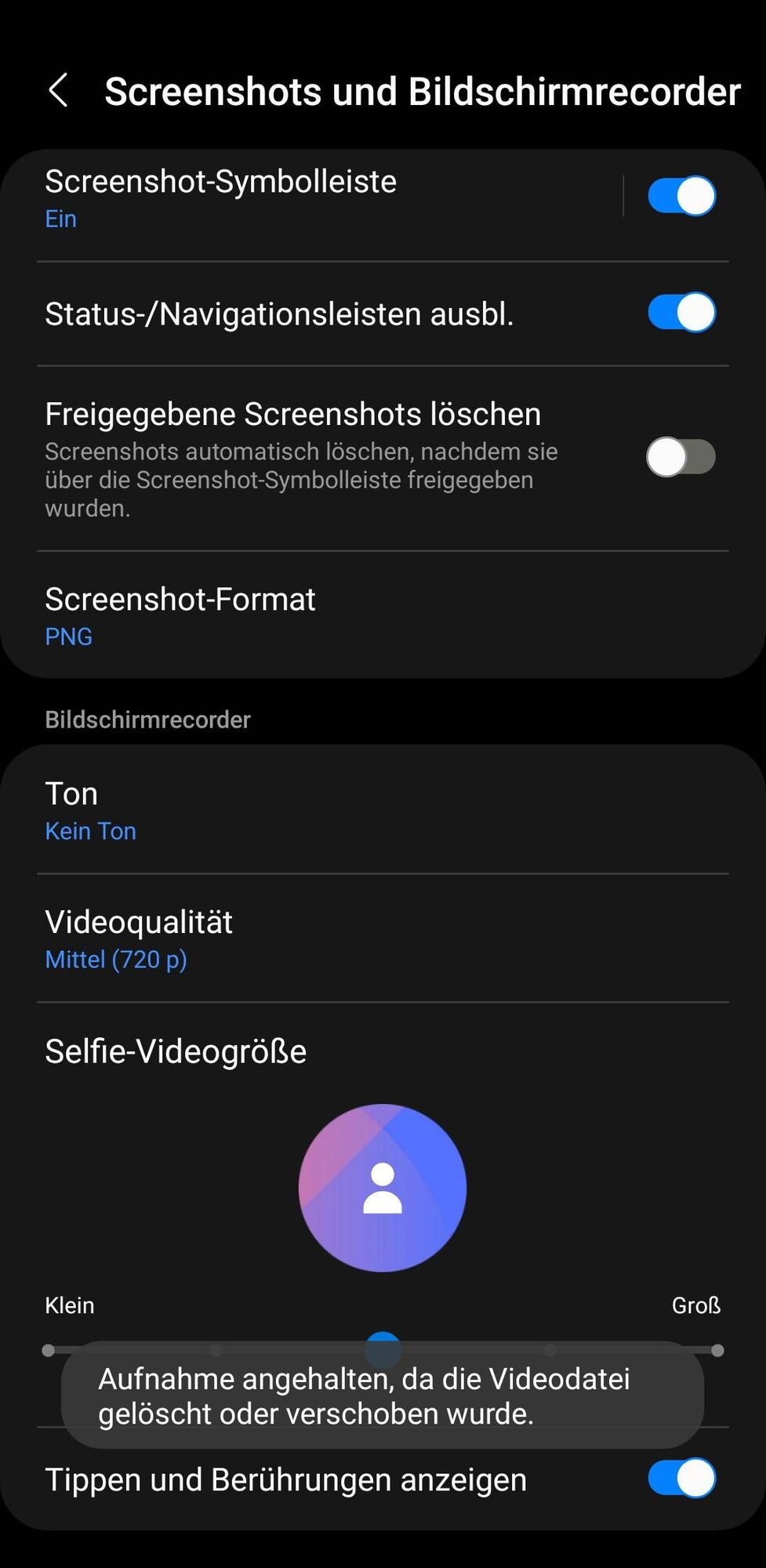Open the Screenshot-Format option

tap(314, 615)
